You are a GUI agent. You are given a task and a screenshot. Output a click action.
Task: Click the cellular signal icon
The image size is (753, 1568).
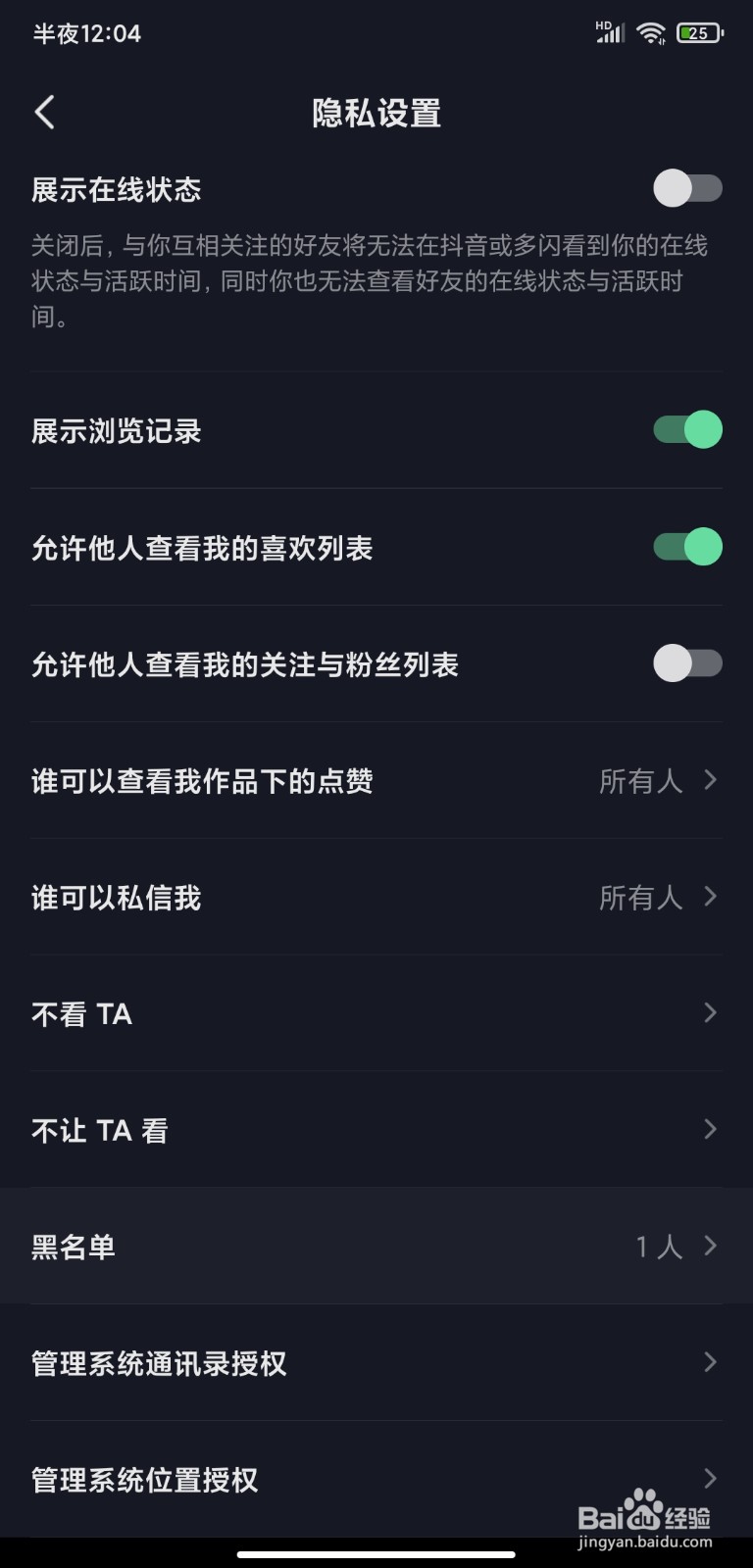[x=613, y=34]
